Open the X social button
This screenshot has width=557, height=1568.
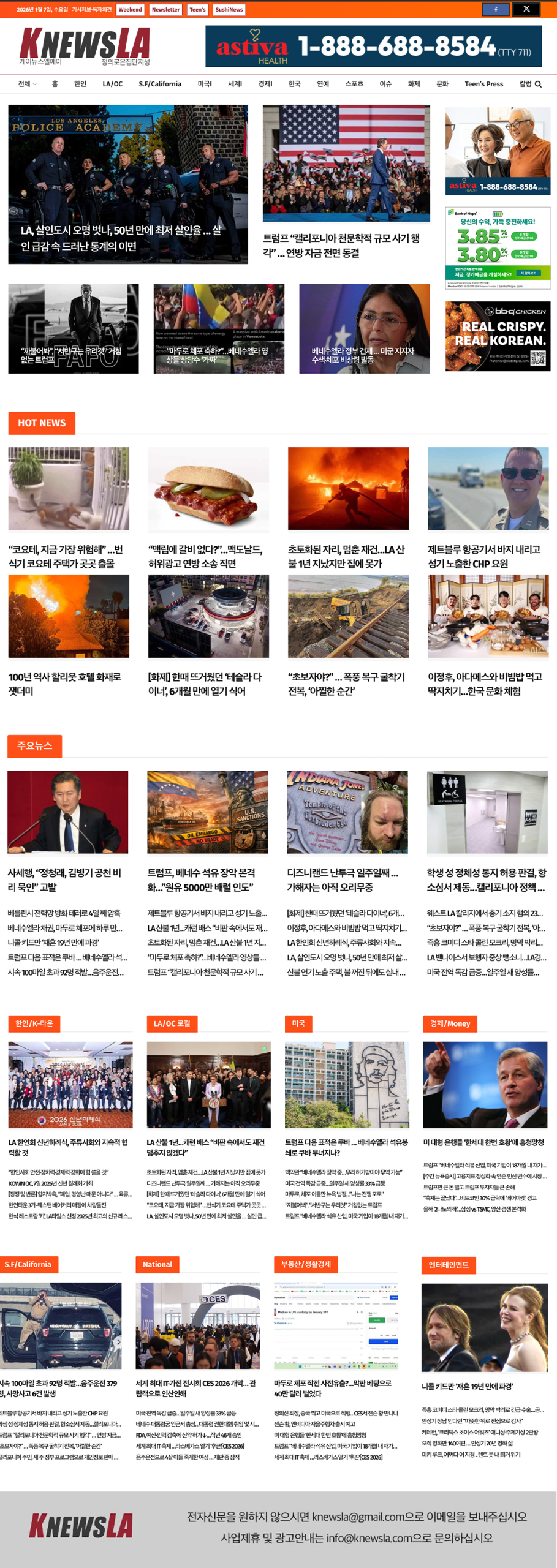point(526,9)
